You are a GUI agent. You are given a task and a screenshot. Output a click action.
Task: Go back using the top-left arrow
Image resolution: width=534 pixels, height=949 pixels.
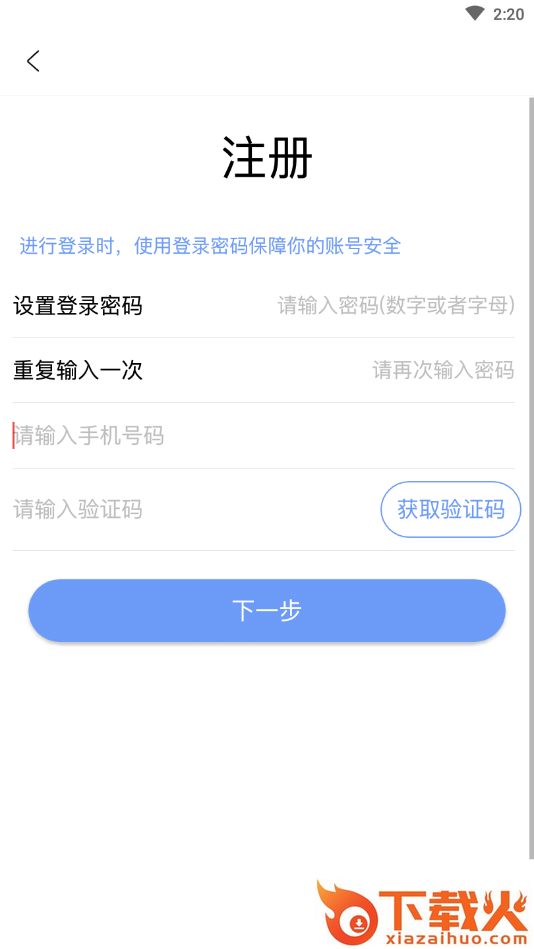(33, 61)
